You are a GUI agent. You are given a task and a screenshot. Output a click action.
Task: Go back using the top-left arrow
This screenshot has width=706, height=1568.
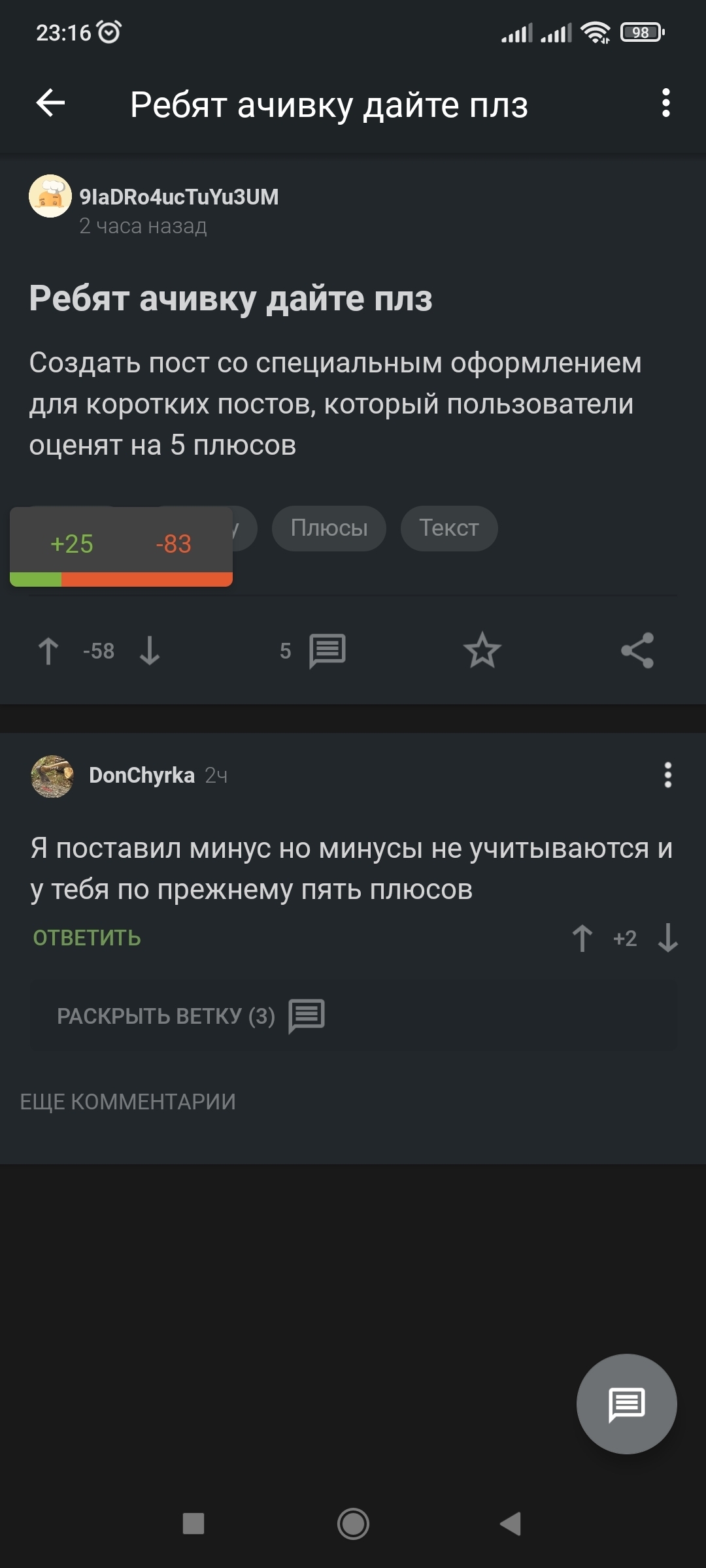(x=50, y=103)
